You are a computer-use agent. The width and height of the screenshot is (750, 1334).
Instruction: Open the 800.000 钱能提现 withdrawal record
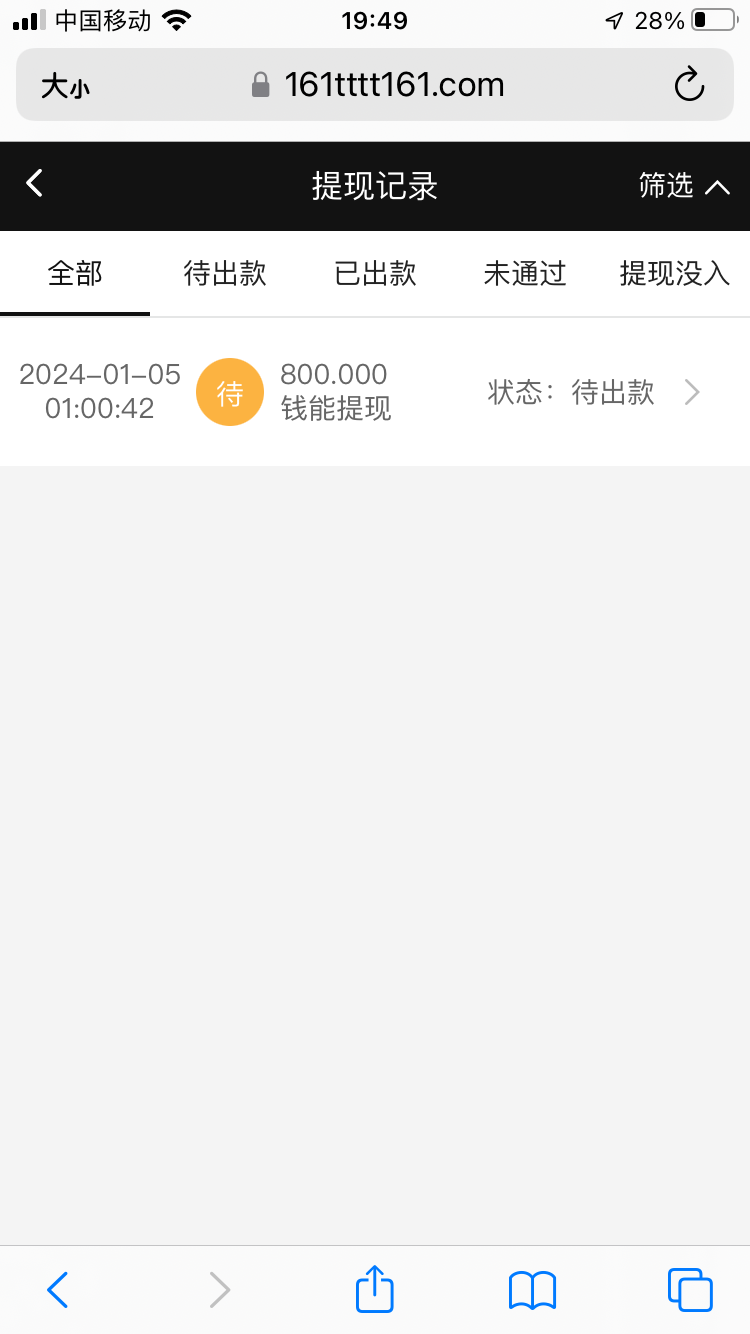[x=375, y=392]
